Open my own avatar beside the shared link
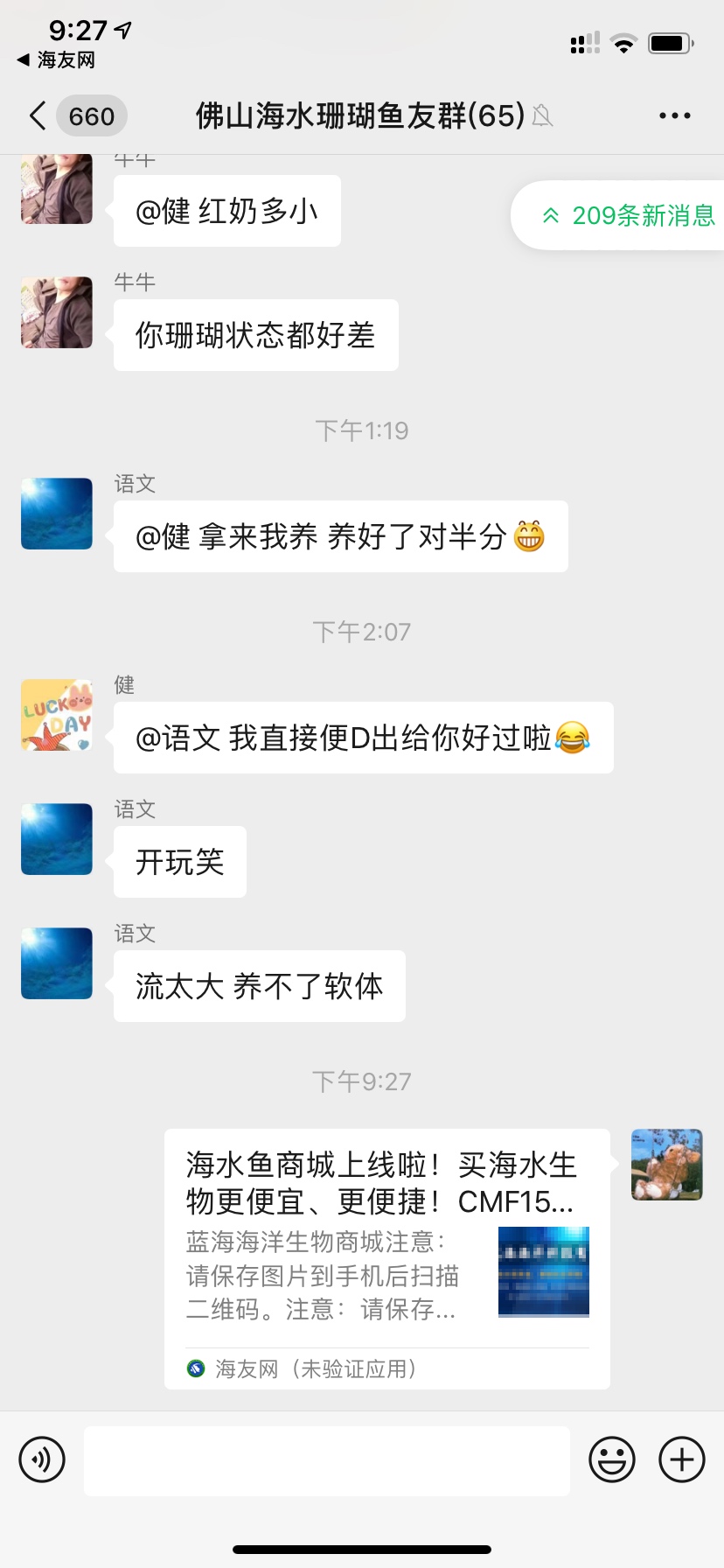The image size is (724, 1568). [666, 1165]
